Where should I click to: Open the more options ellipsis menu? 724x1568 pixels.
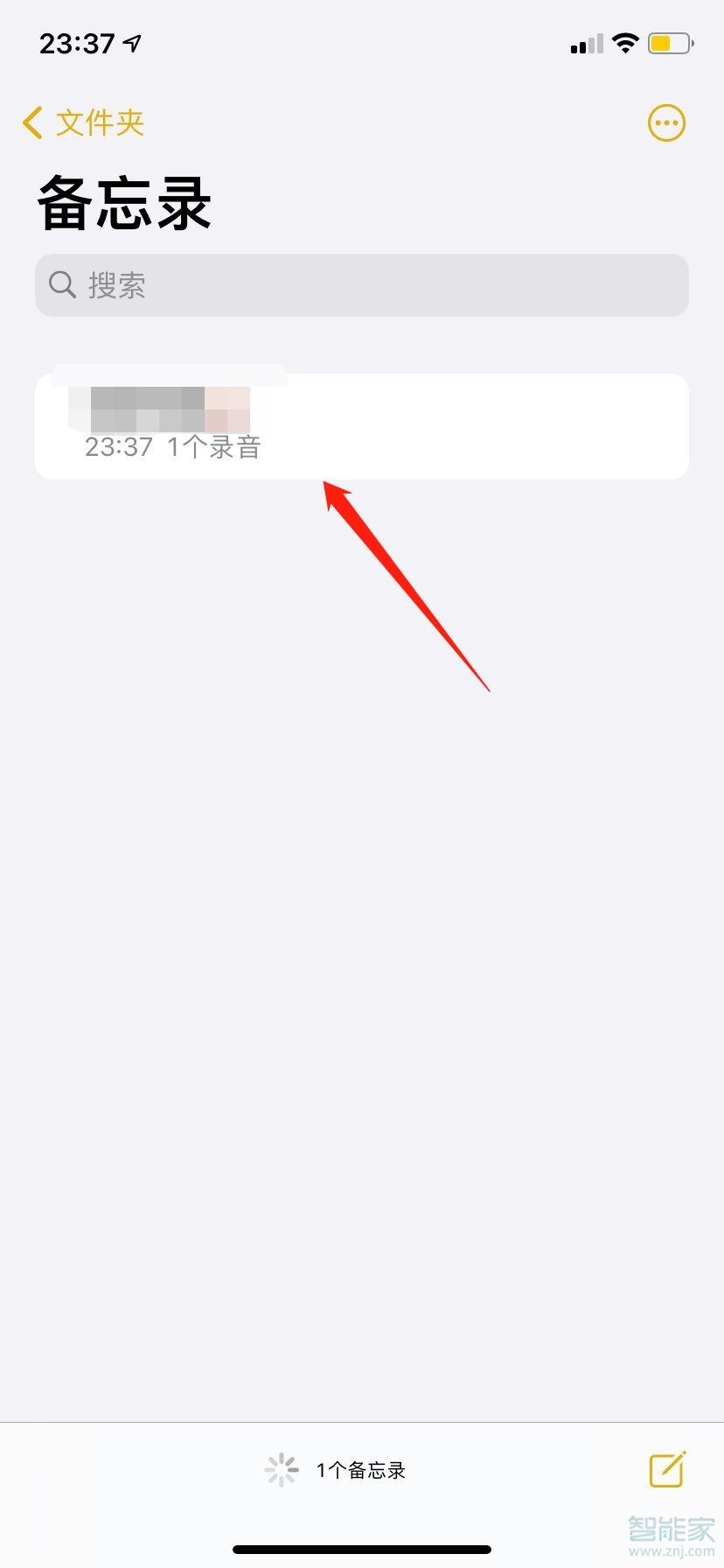click(666, 122)
